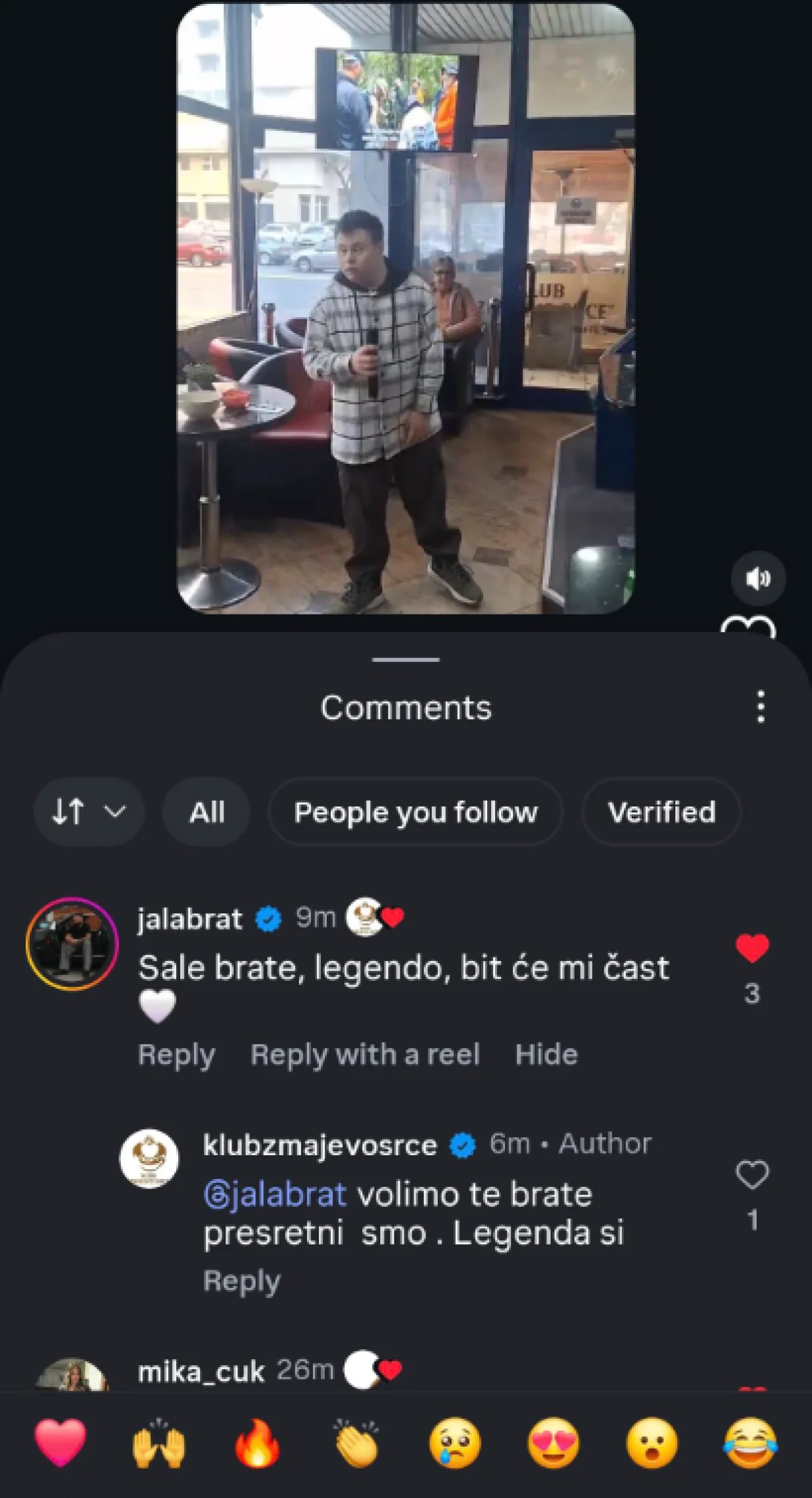This screenshot has height=1498, width=812.
Task: Open the comment sorting dropdown
Action: coord(89,812)
